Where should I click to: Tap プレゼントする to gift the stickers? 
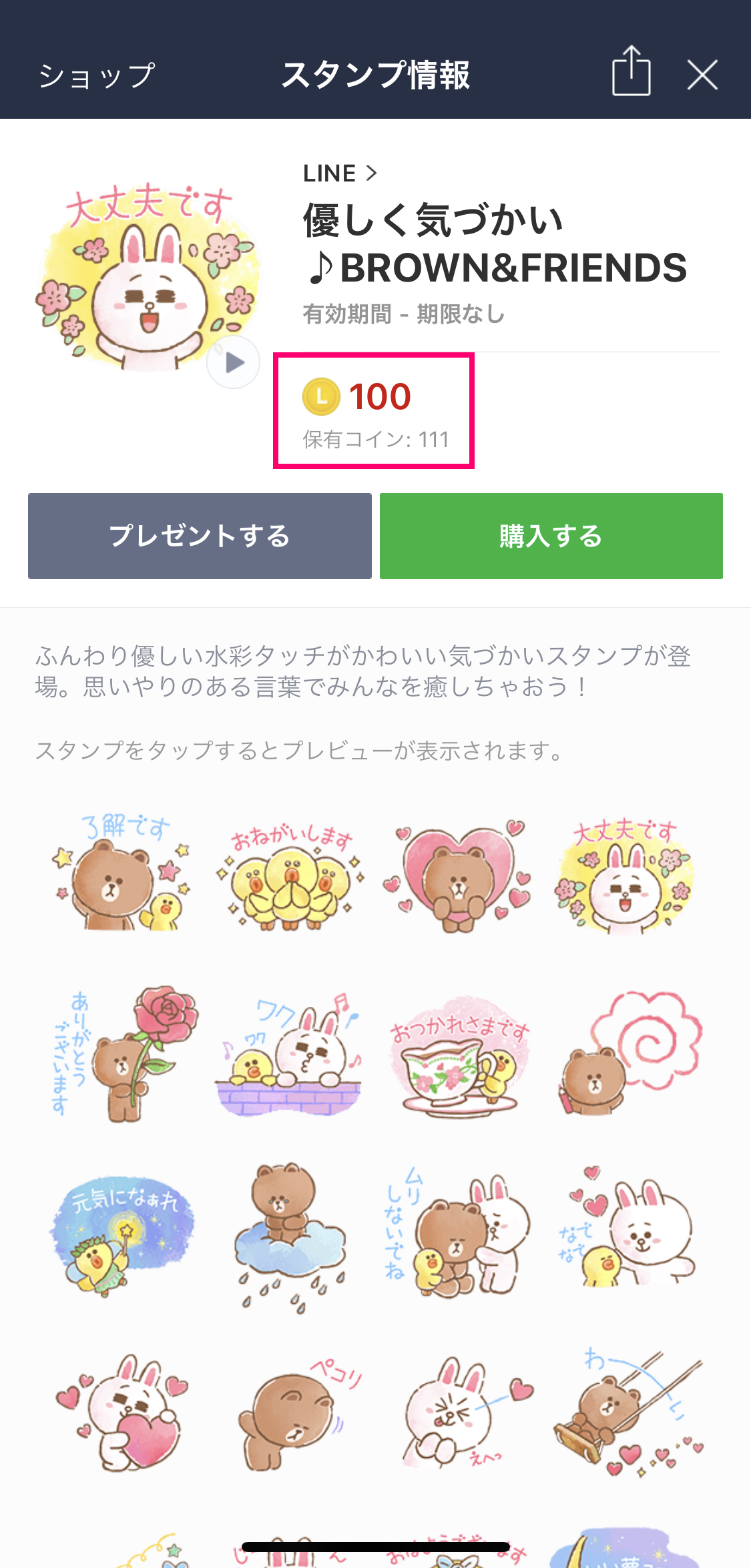coord(200,536)
